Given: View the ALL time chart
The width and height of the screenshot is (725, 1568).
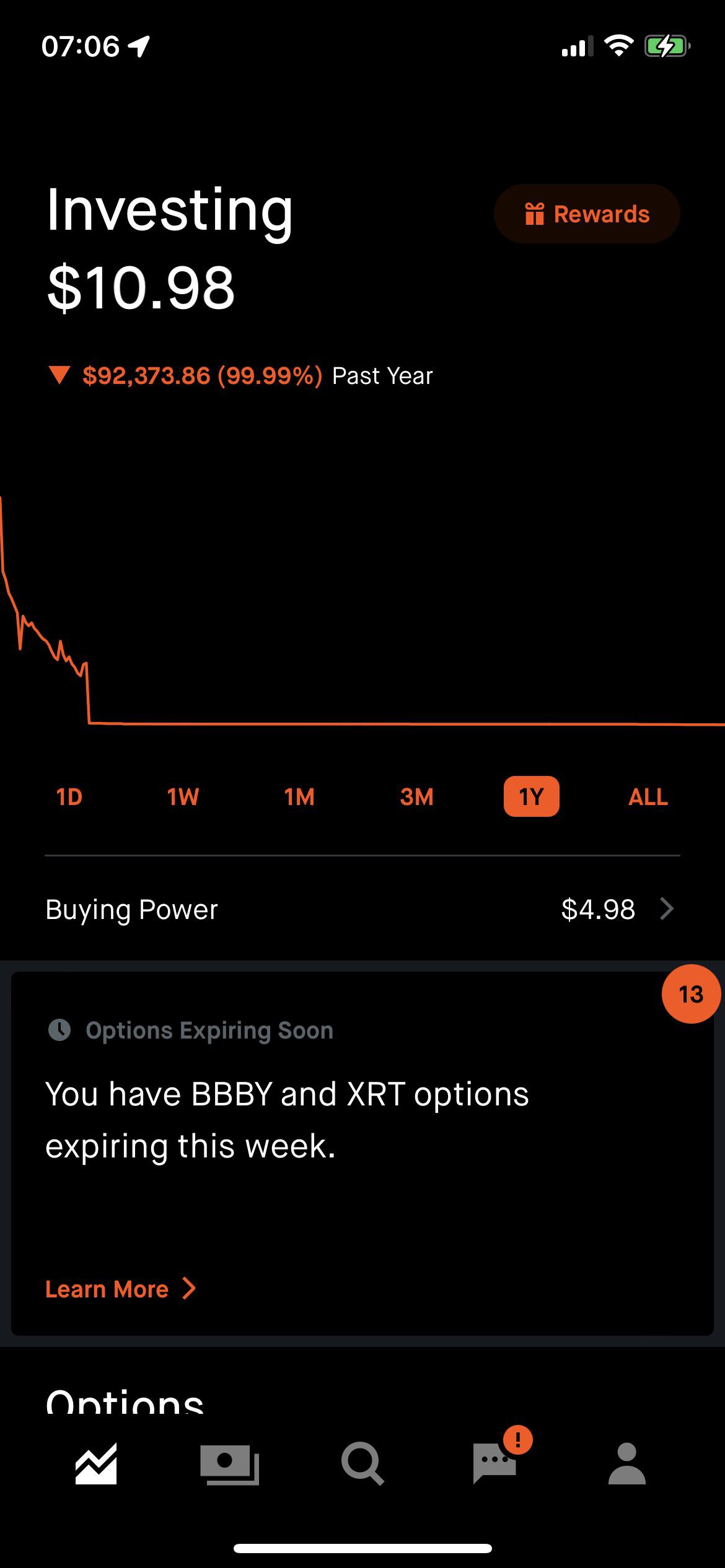Looking at the screenshot, I should 648,797.
